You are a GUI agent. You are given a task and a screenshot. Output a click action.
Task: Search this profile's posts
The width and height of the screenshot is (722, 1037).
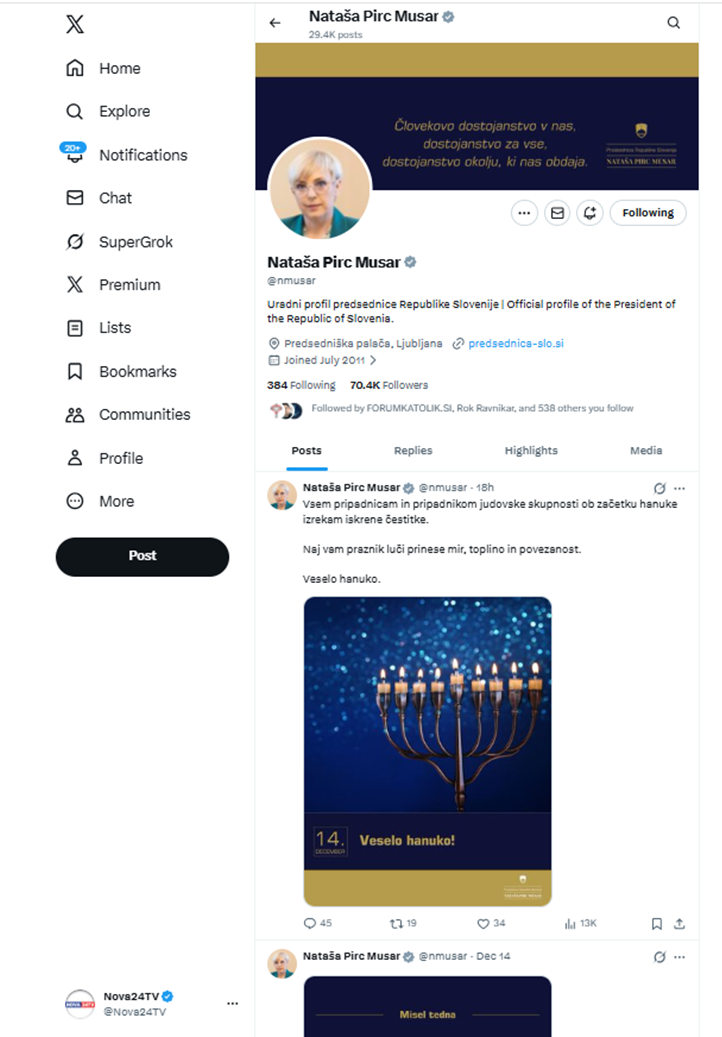673,23
